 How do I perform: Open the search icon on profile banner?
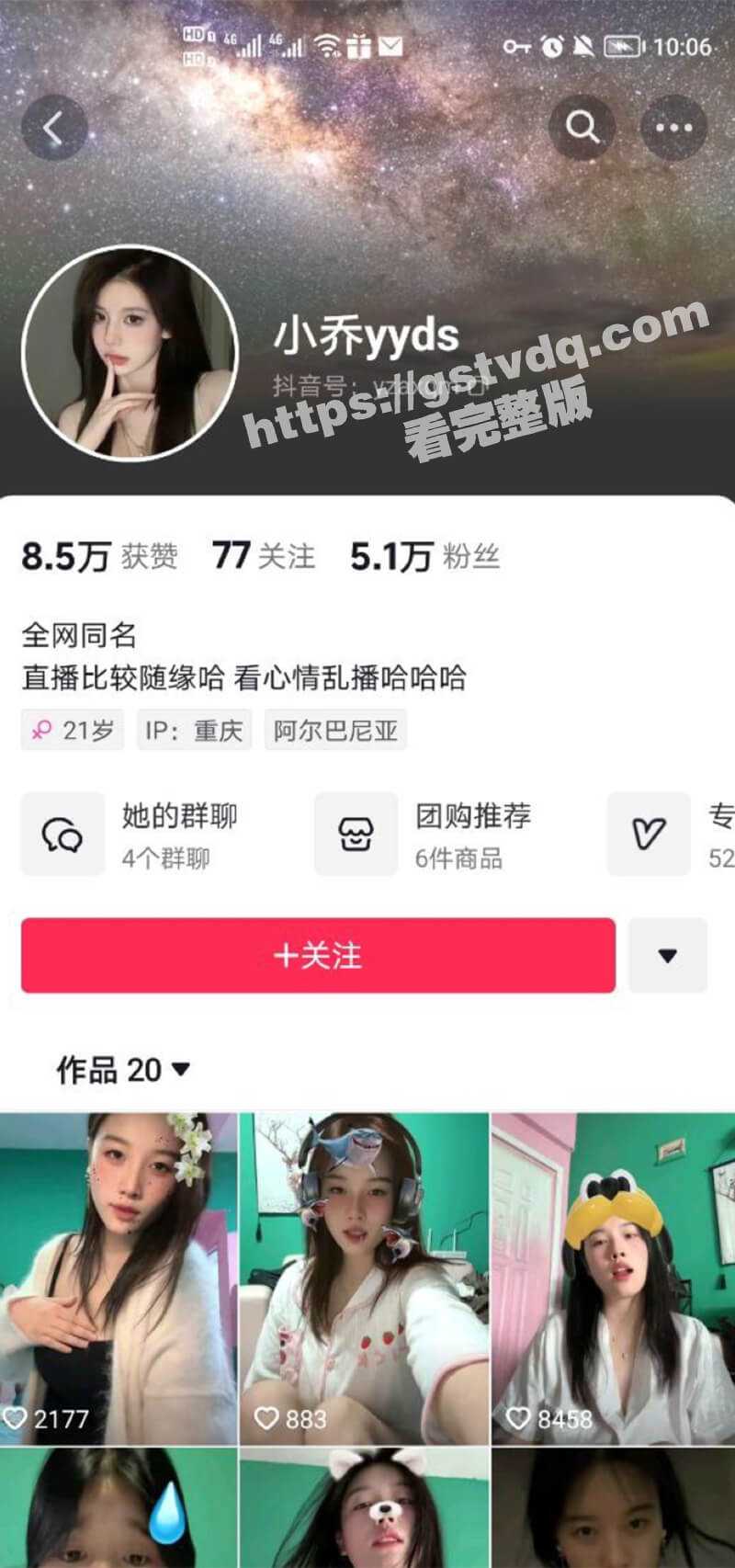point(582,129)
